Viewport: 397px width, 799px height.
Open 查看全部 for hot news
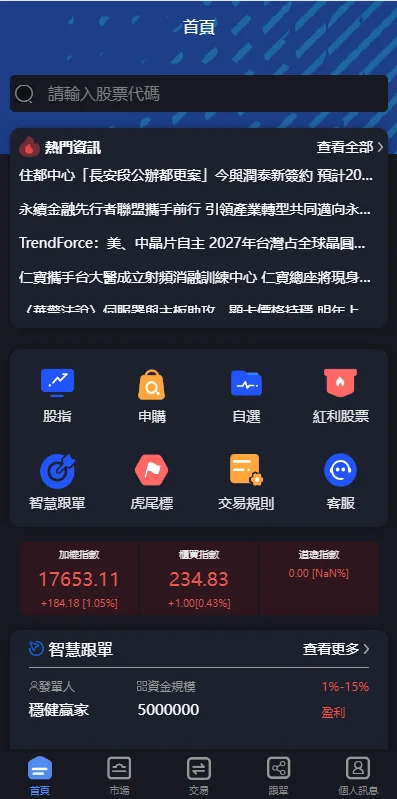point(350,148)
